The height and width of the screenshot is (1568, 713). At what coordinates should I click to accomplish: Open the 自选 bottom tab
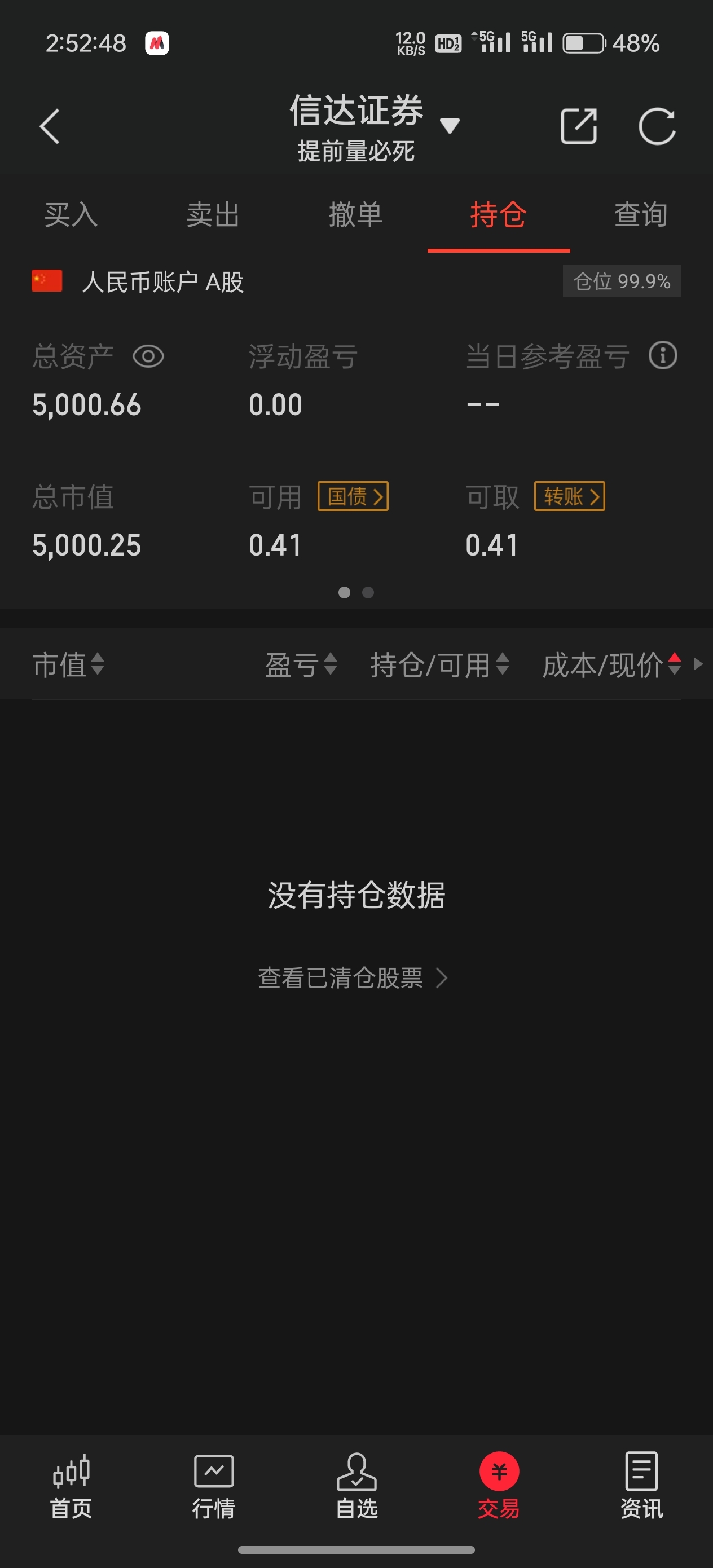pos(357,1485)
